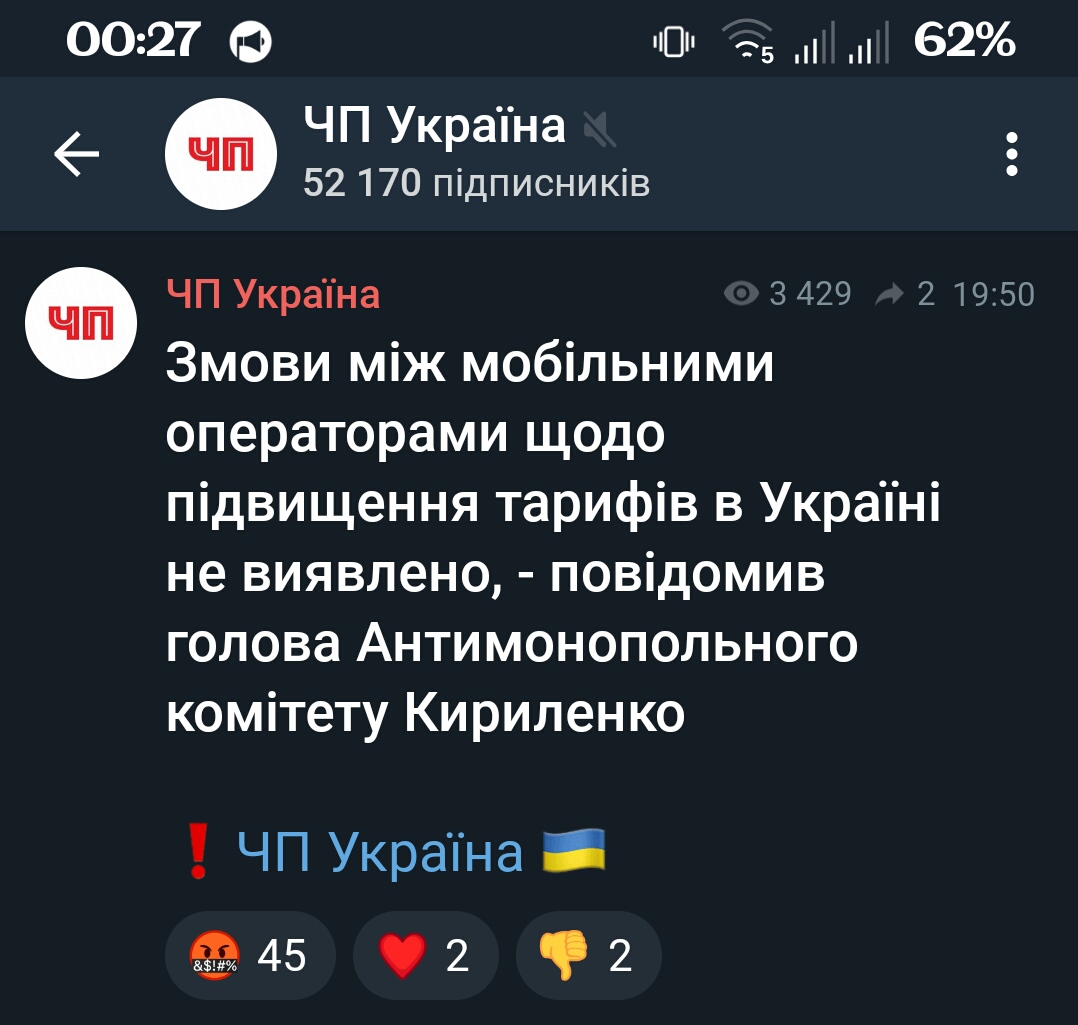The image size is (1078, 1025).
Task: Open the blue ЧП Україна link in post
Action: pos(380,853)
